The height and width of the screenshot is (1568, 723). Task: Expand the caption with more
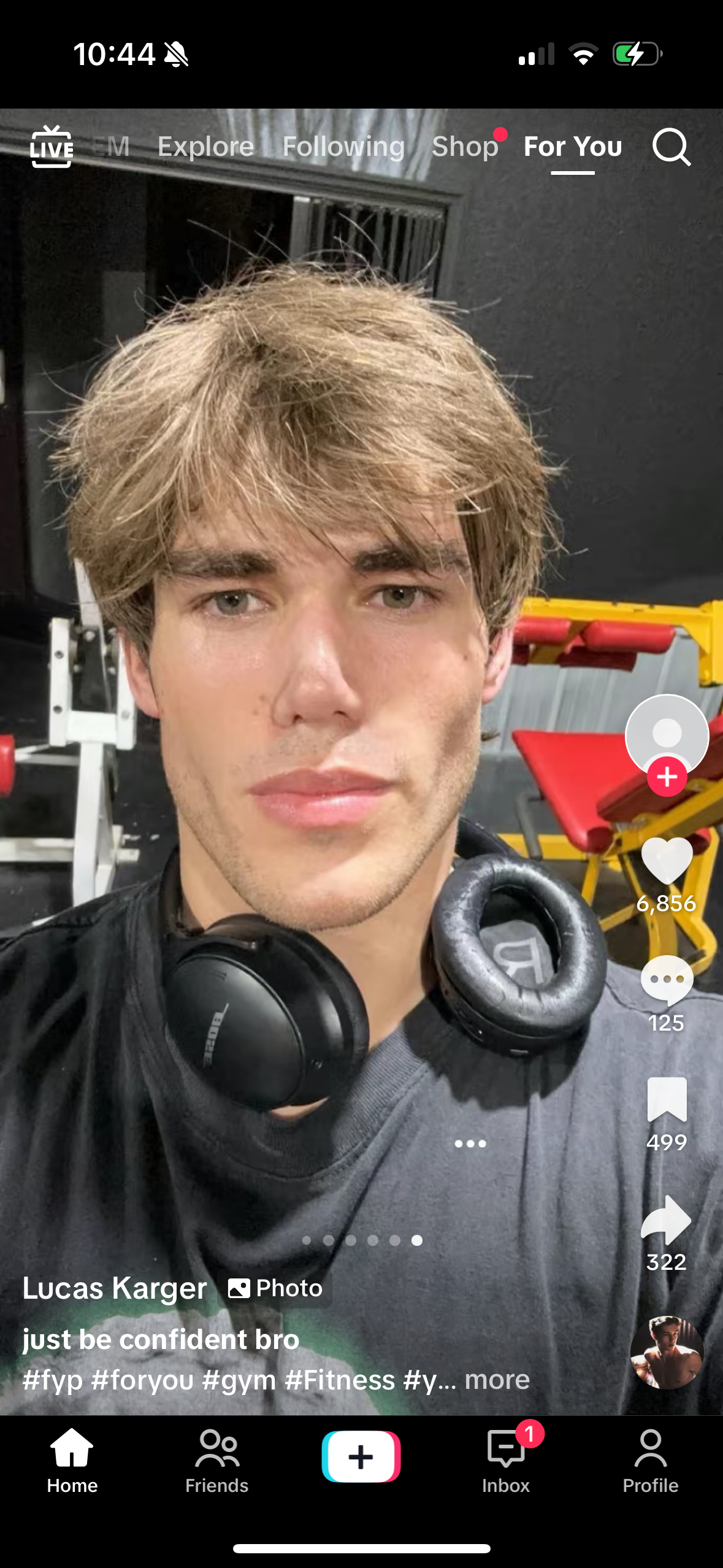point(497,1380)
